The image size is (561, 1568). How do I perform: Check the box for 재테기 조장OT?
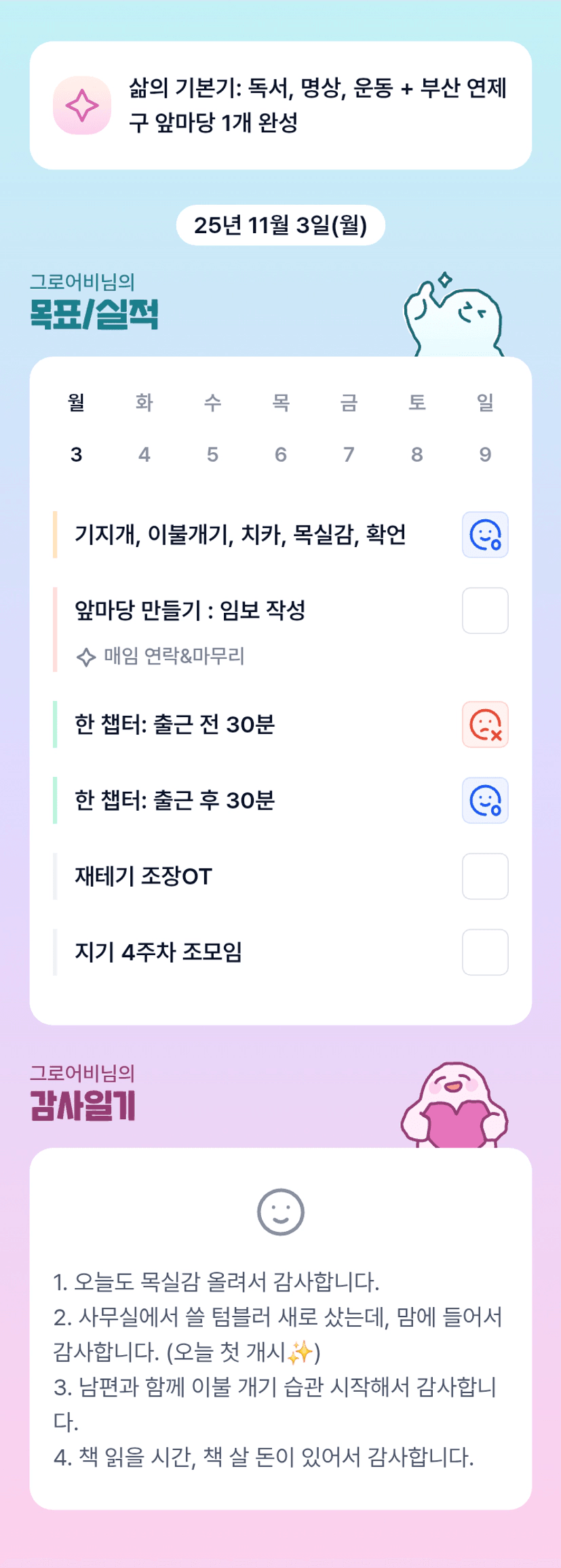pyautogui.click(x=485, y=877)
